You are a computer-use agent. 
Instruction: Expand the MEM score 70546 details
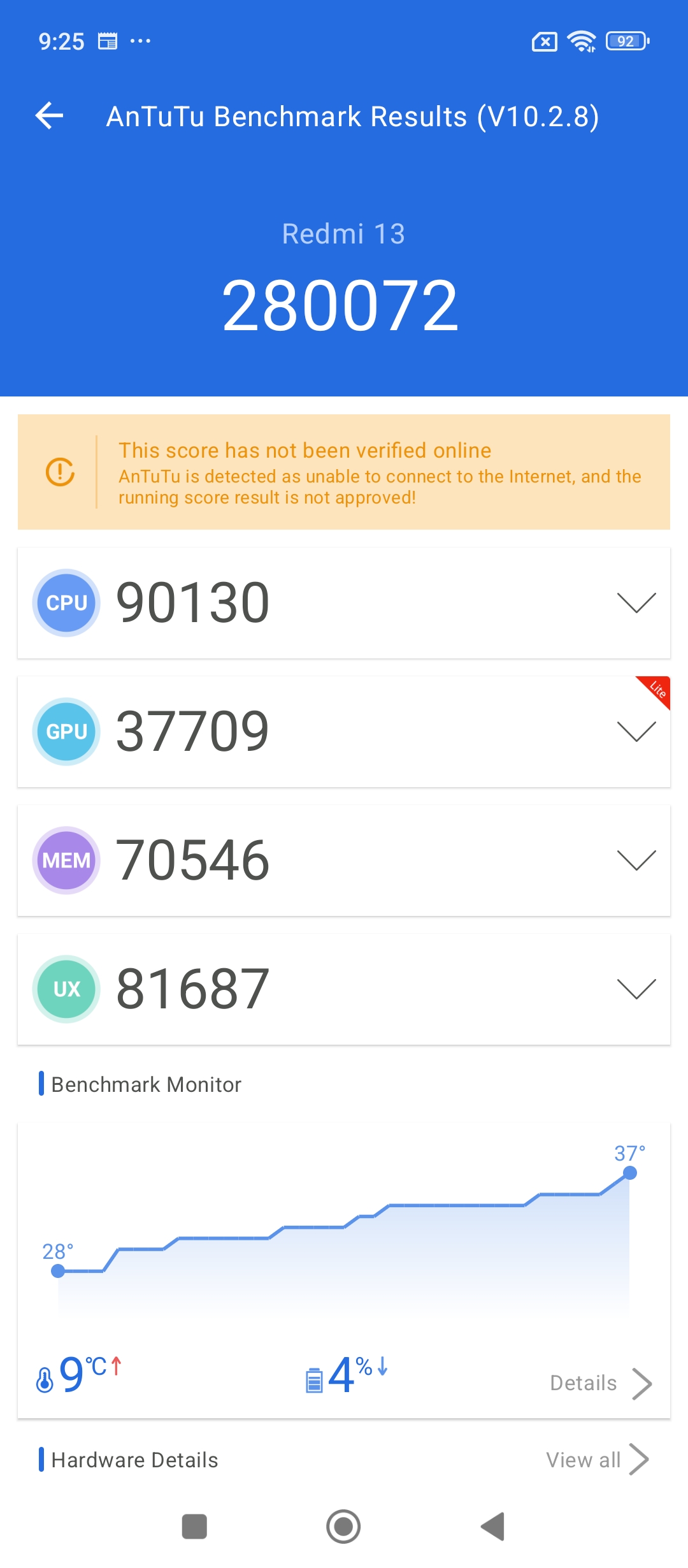(636, 860)
